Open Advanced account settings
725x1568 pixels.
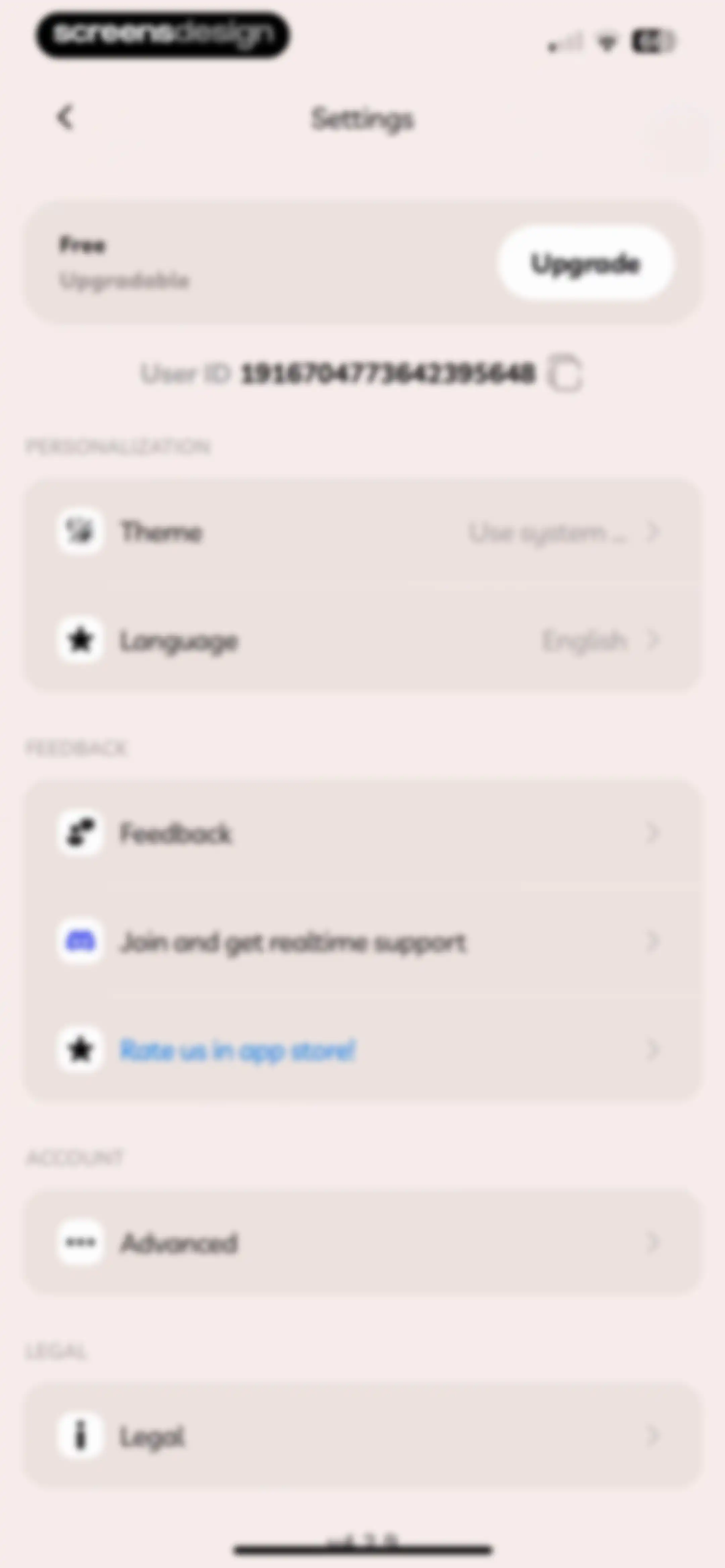coord(363,1242)
